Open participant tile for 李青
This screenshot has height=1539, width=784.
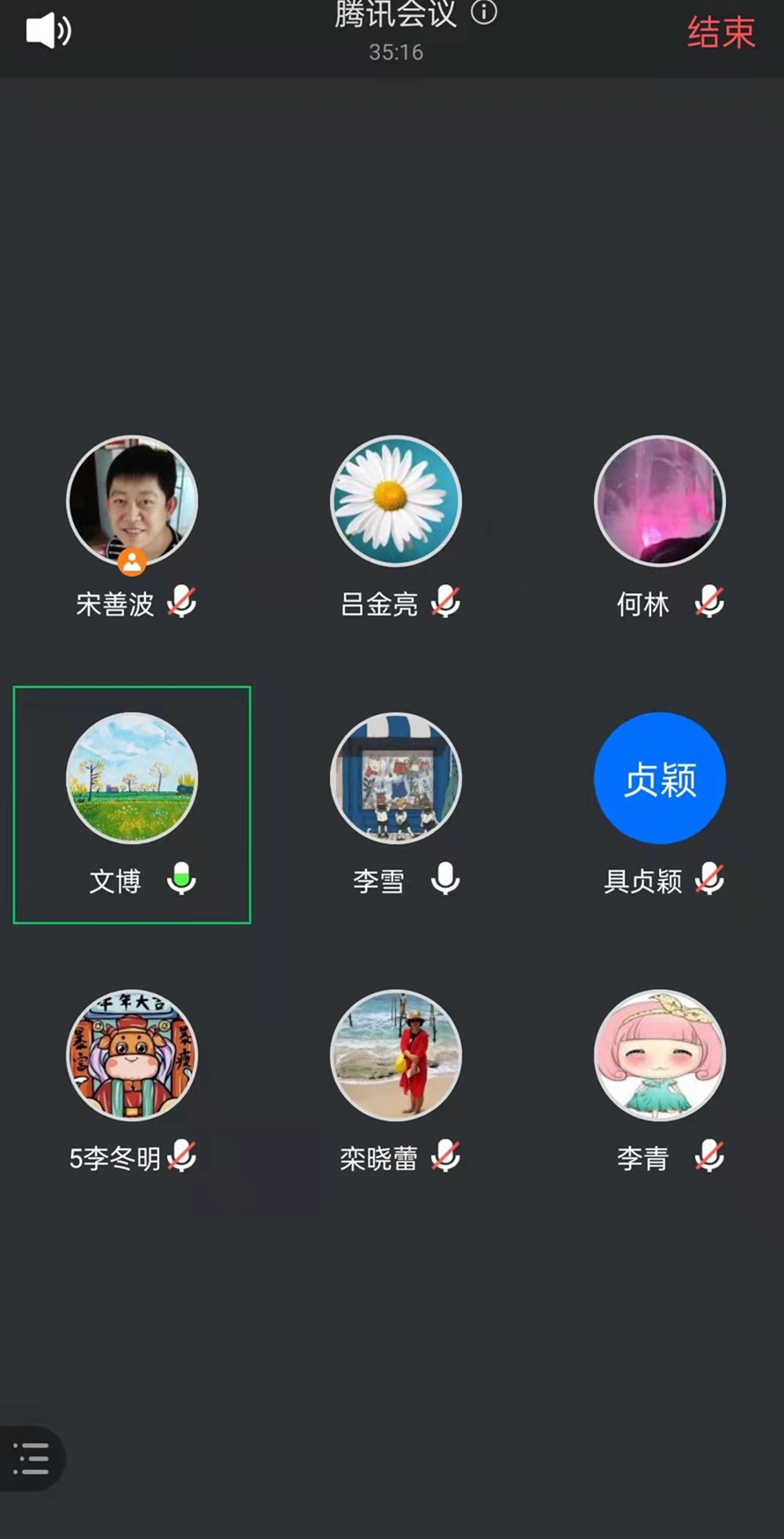660,1056
